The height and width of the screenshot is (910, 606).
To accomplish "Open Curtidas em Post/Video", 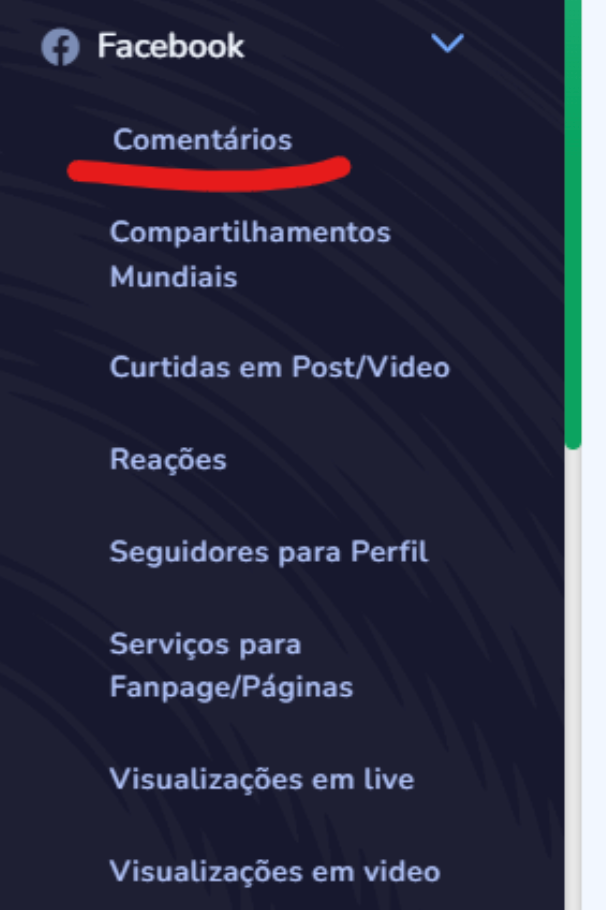I will pyautogui.click(x=280, y=367).
